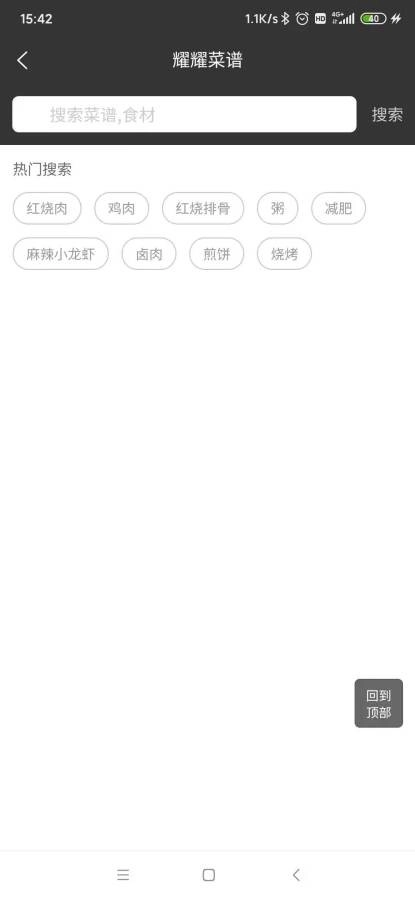The image size is (415, 900).
Task: Choose the 鸡肉 chip
Action: pyautogui.click(x=122, y=208)
